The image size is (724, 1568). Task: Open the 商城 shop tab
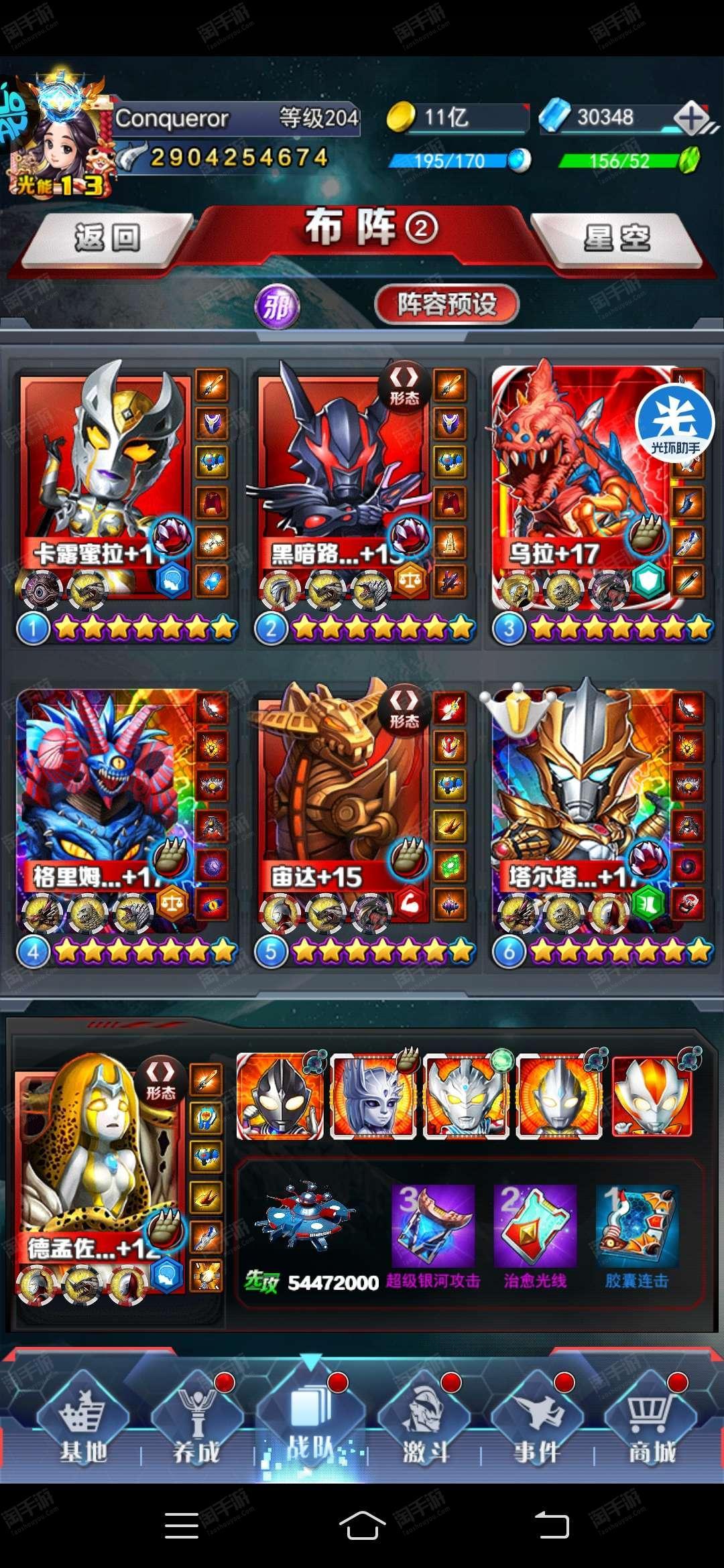pyautogui.click(x=651, y=1424)
